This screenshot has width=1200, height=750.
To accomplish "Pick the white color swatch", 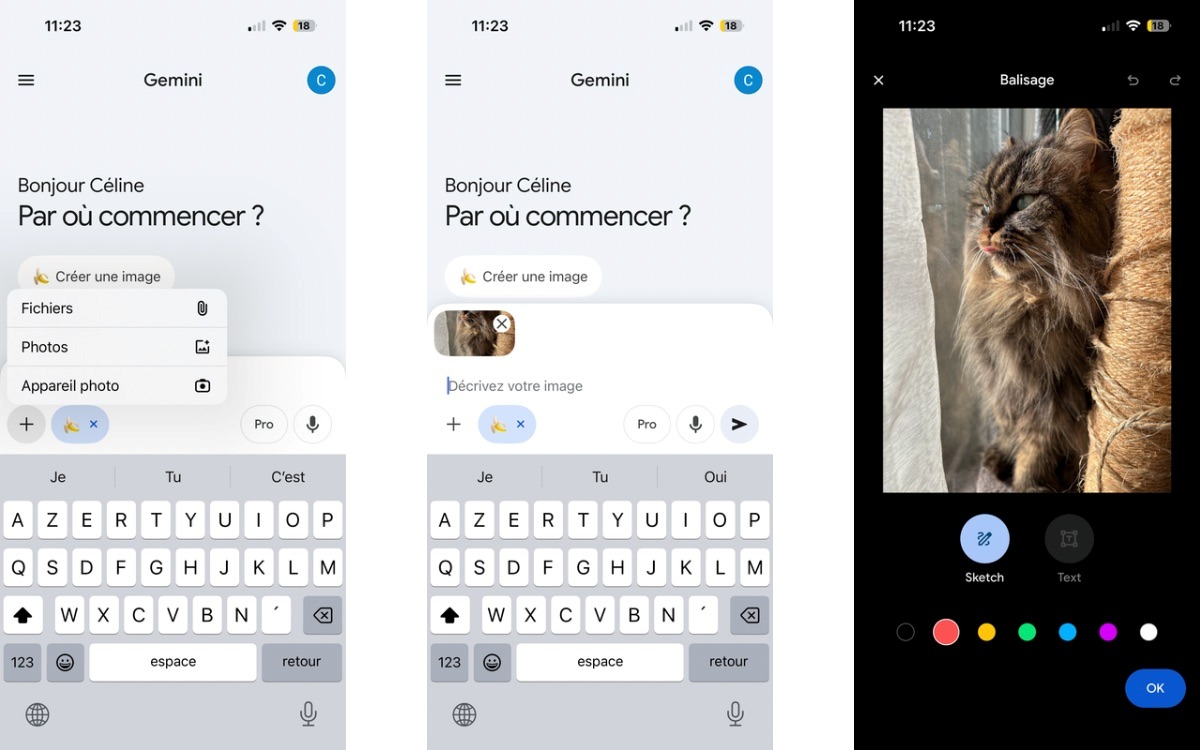I will (1149, 632).
